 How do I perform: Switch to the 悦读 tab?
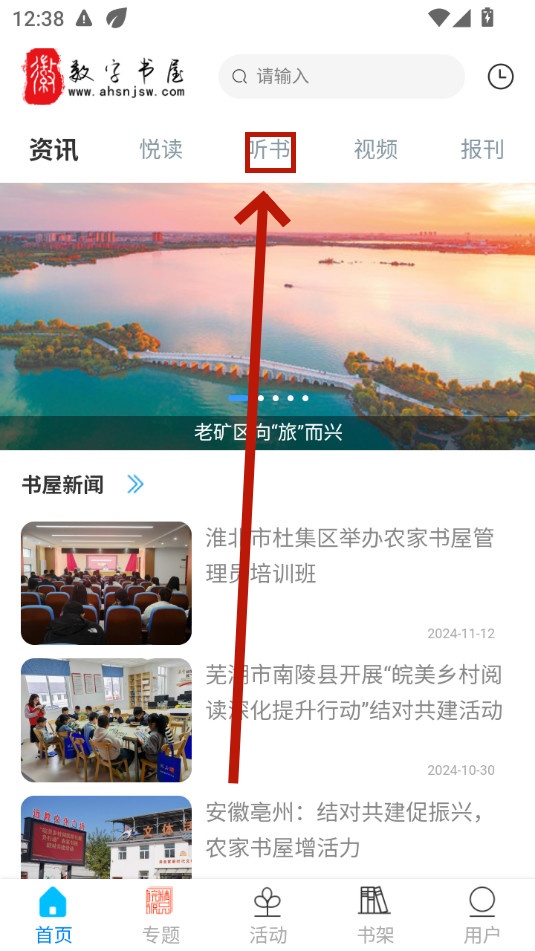click(161, 149)
